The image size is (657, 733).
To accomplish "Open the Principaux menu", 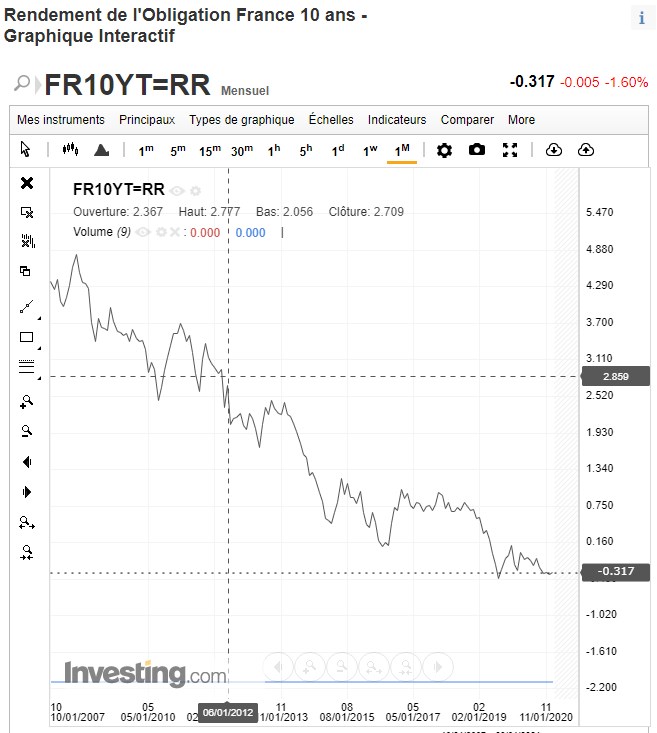I will 147,120.
